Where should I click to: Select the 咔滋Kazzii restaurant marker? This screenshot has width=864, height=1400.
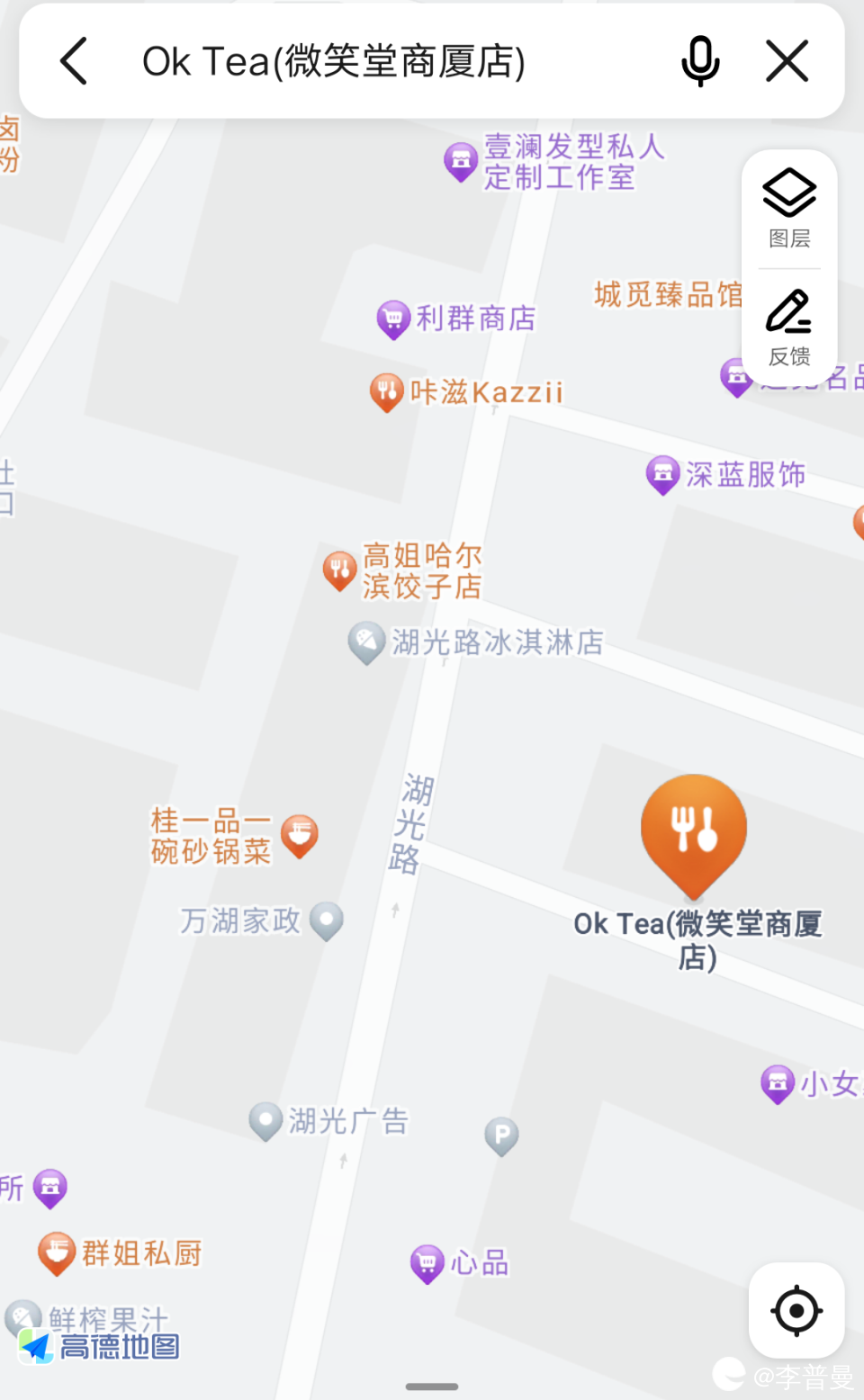pos(386,391)
